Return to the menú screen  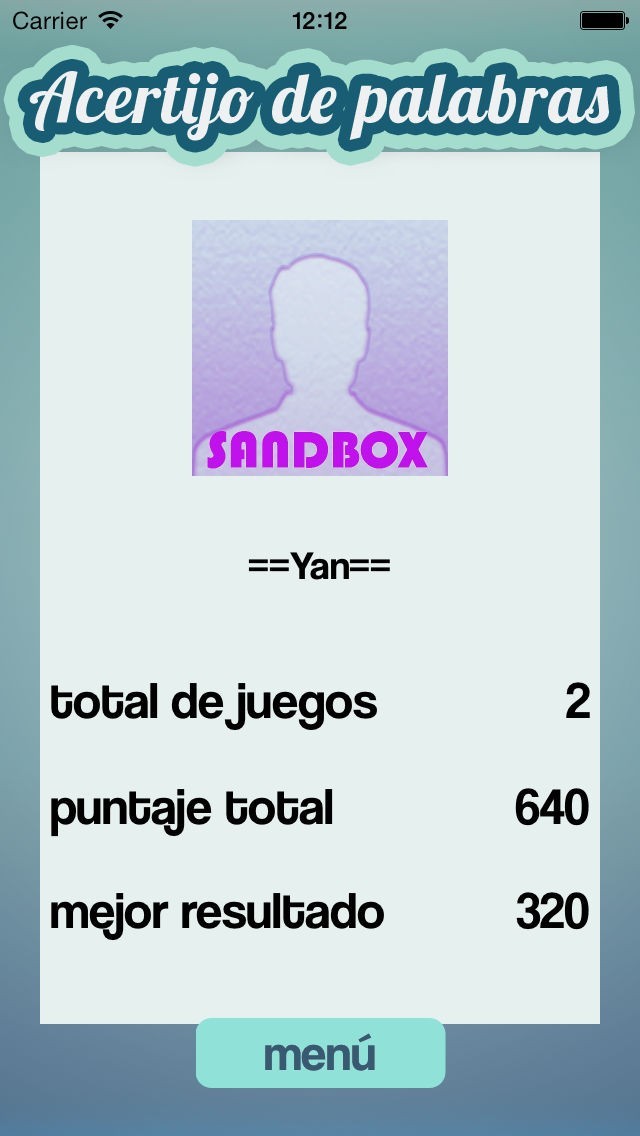[x=320, y=1053]
